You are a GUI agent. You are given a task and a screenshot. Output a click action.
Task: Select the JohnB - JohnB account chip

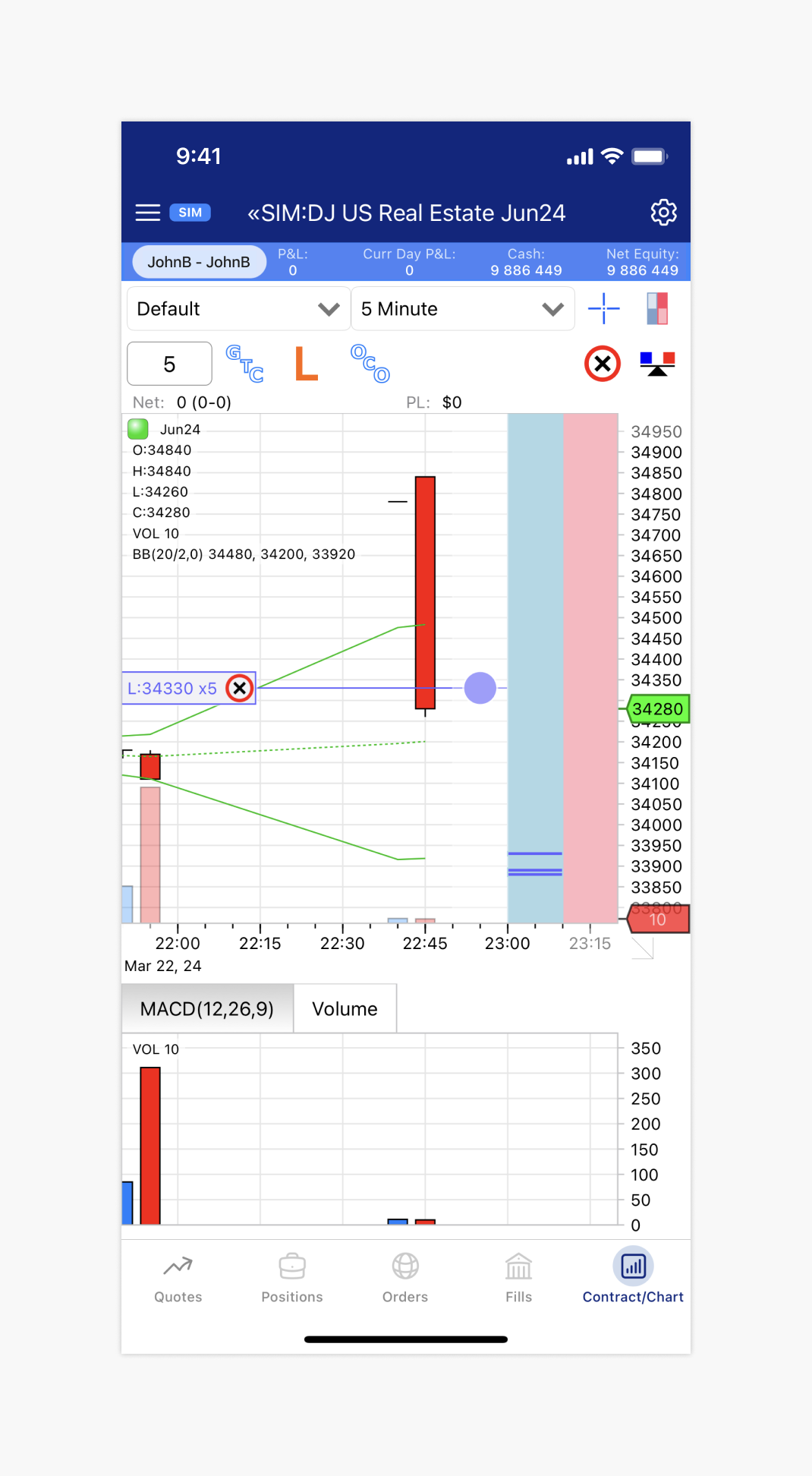[x=199, y=262]
